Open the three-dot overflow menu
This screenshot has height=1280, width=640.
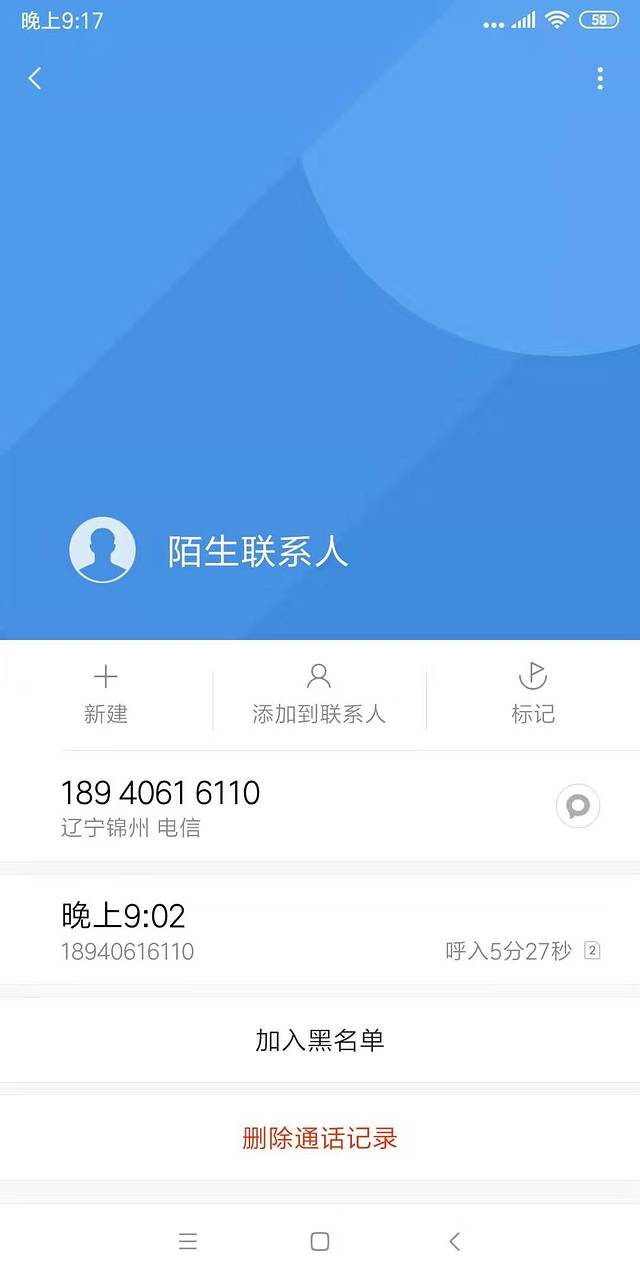[600, 78]
